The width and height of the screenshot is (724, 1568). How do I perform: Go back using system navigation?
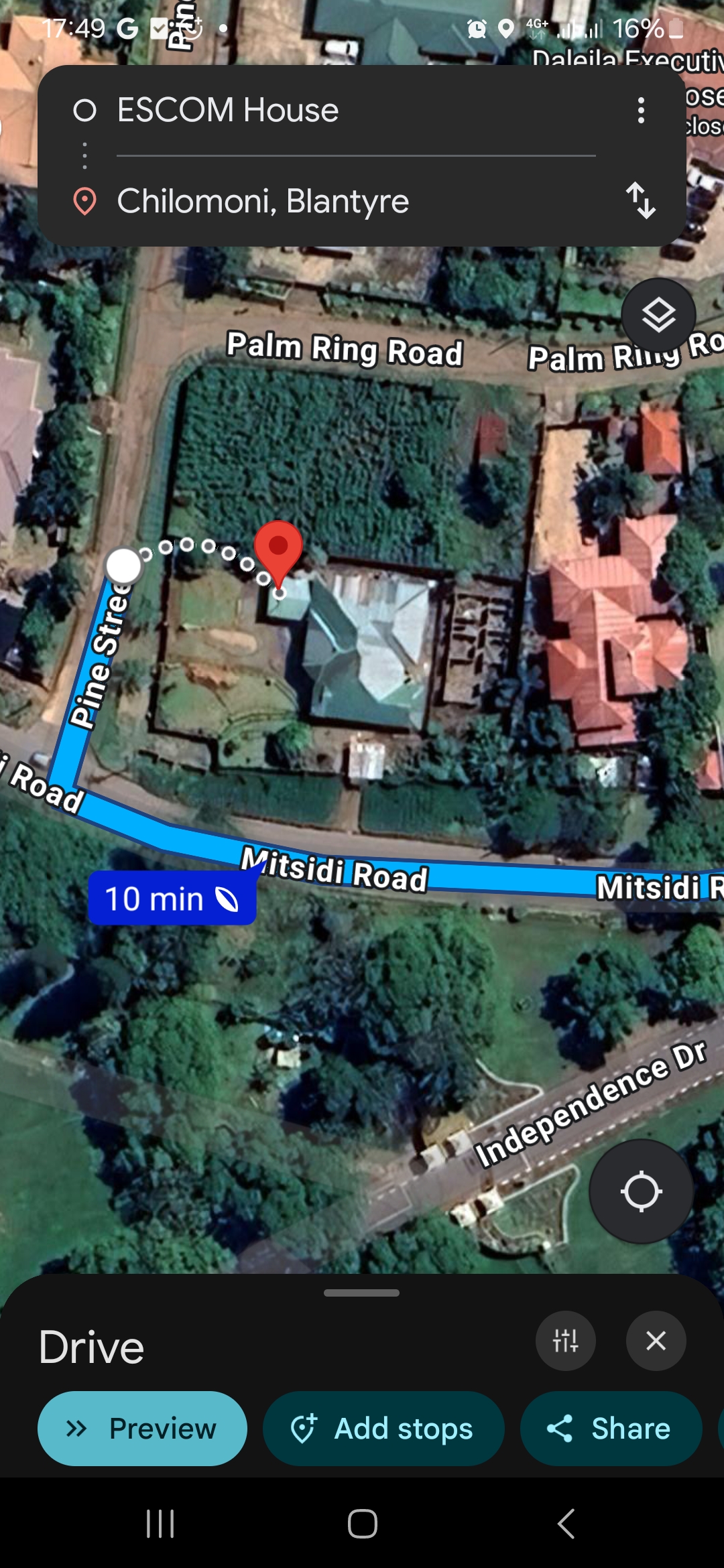point(566,1524)
